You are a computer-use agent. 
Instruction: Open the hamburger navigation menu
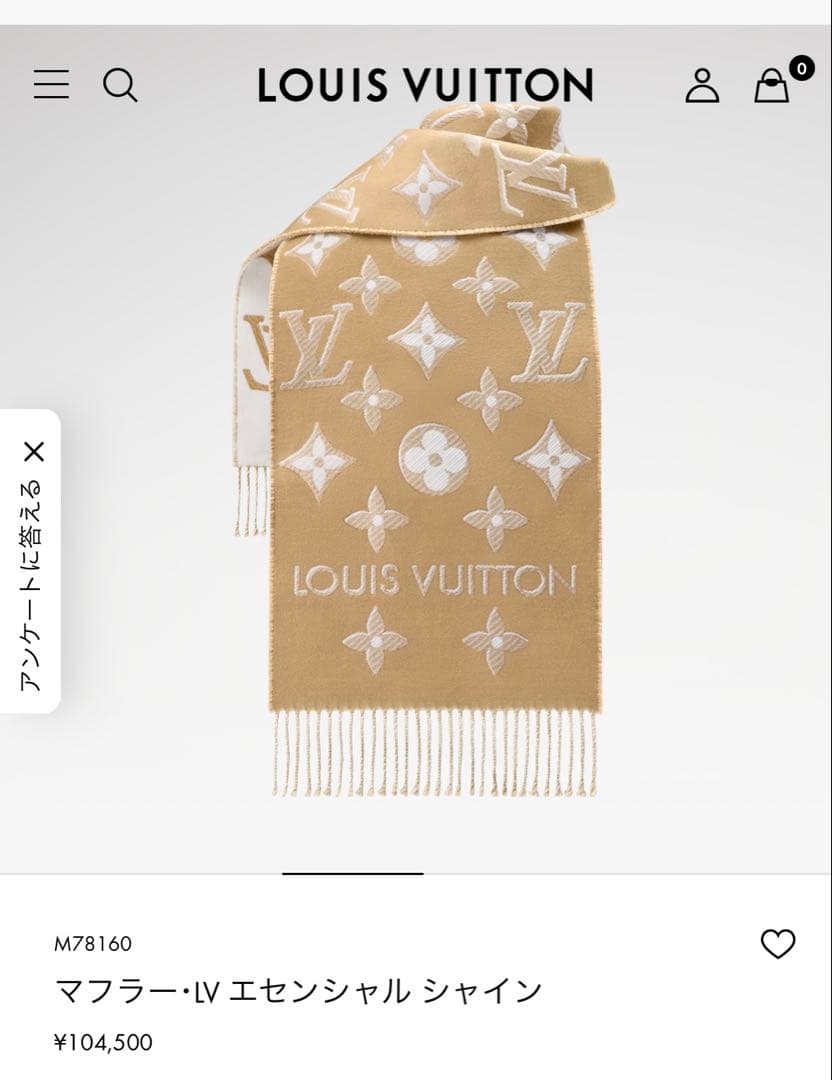tap(50, 85)
